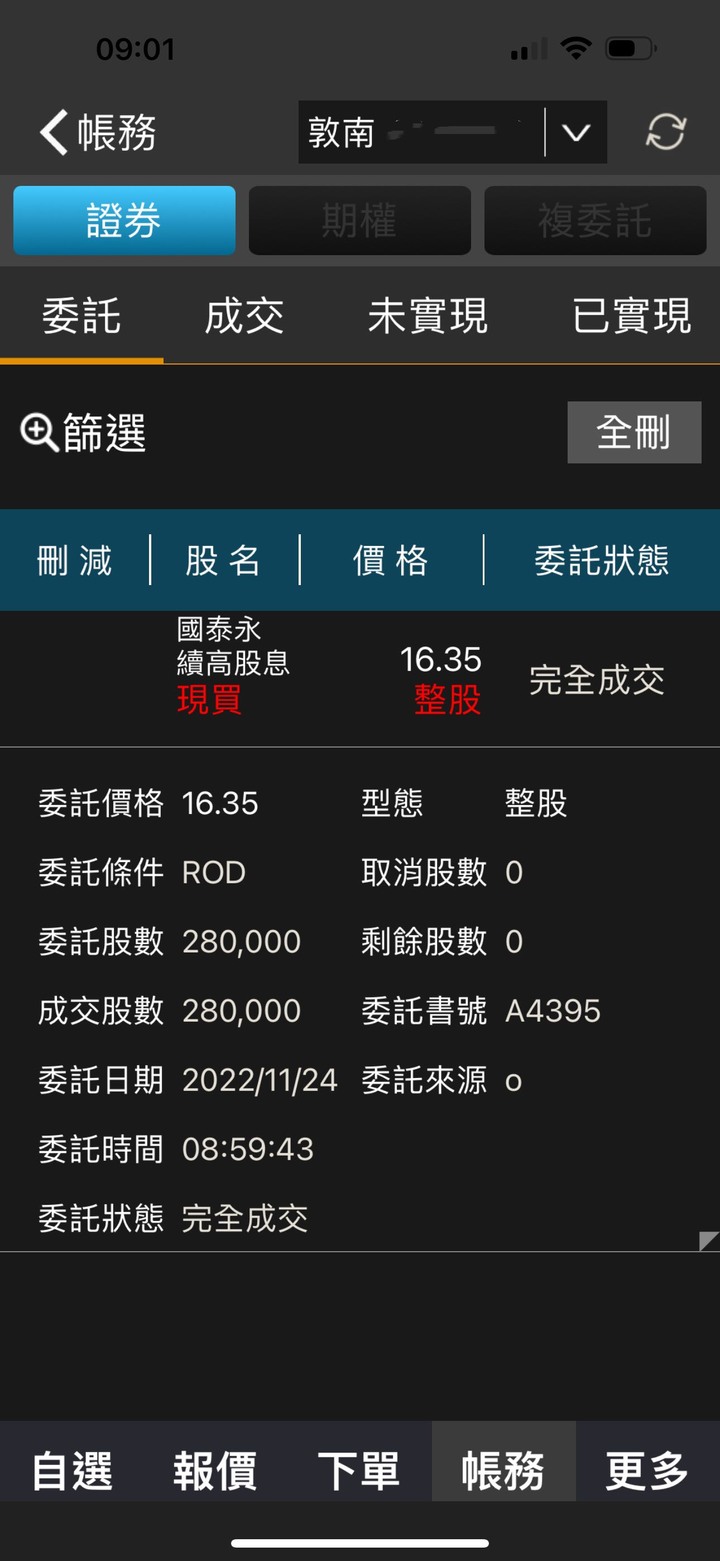Switch to the 複委託 segment
This screenshot has width=720, height=1561.
point(595,221)
